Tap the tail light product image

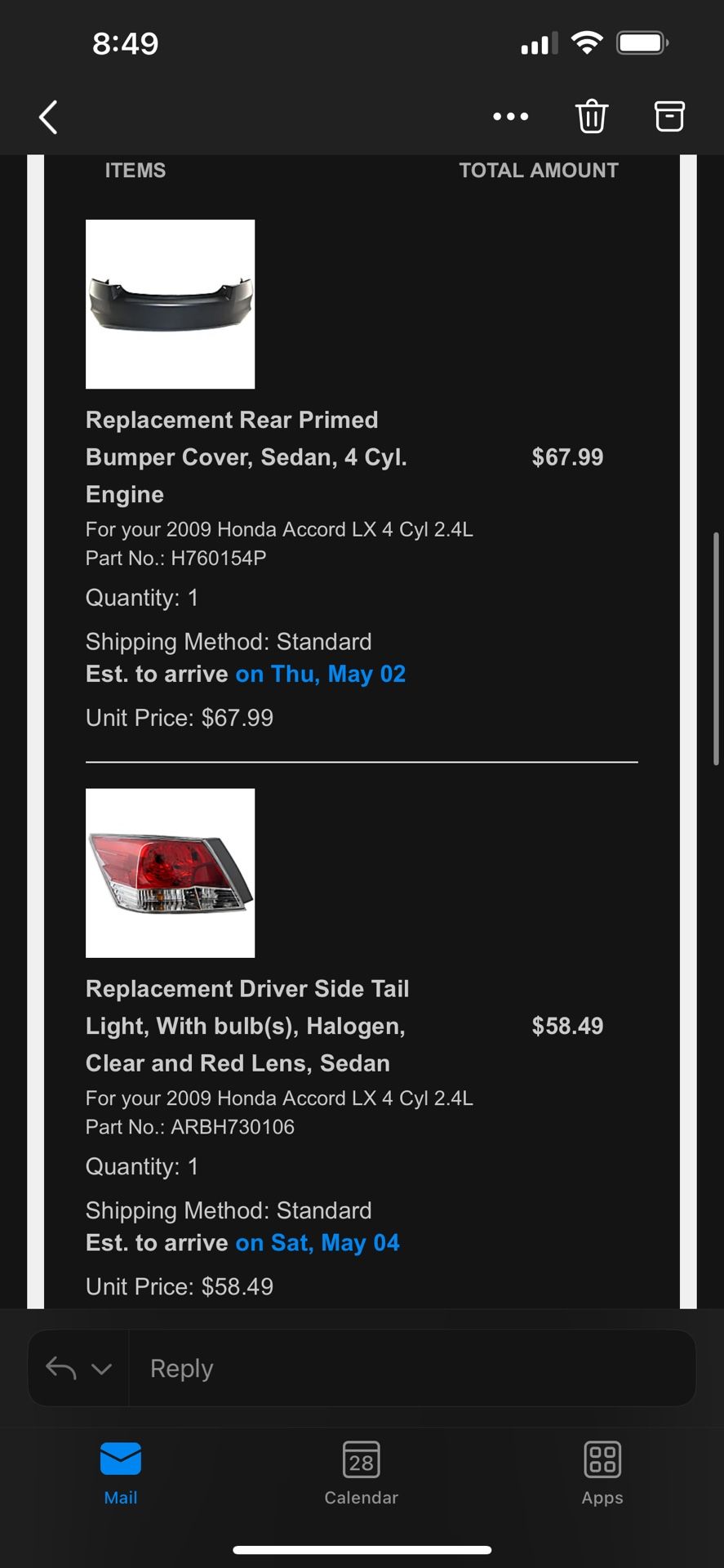coord(170,872)
